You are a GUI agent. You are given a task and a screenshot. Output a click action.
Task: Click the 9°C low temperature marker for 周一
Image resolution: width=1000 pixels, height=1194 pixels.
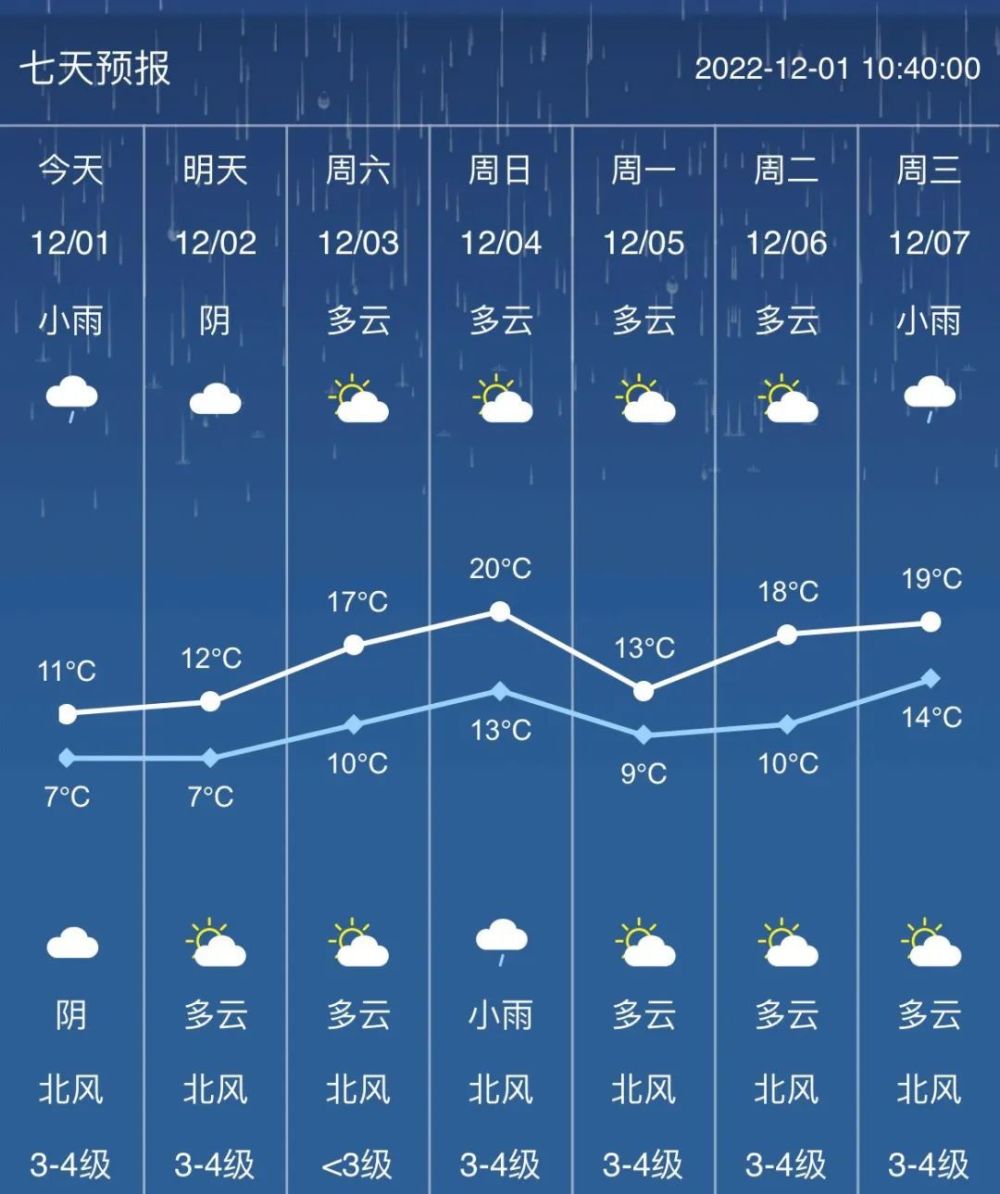coord(643,735)
